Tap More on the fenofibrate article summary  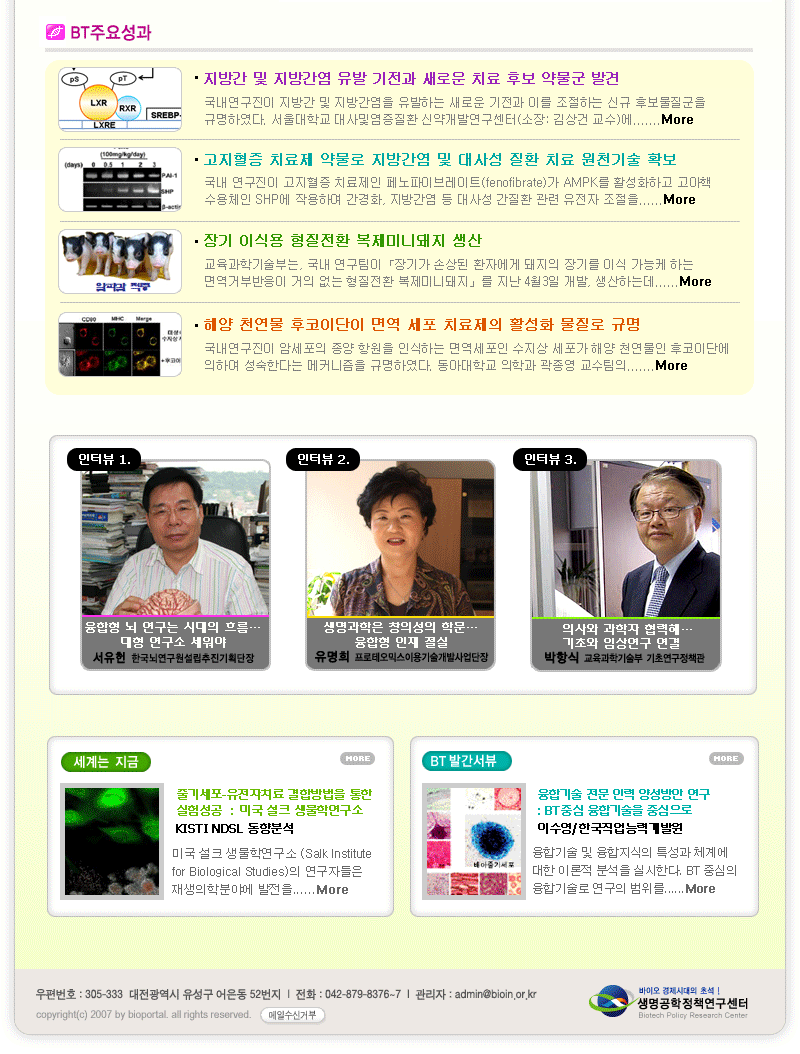coord(679,199)
